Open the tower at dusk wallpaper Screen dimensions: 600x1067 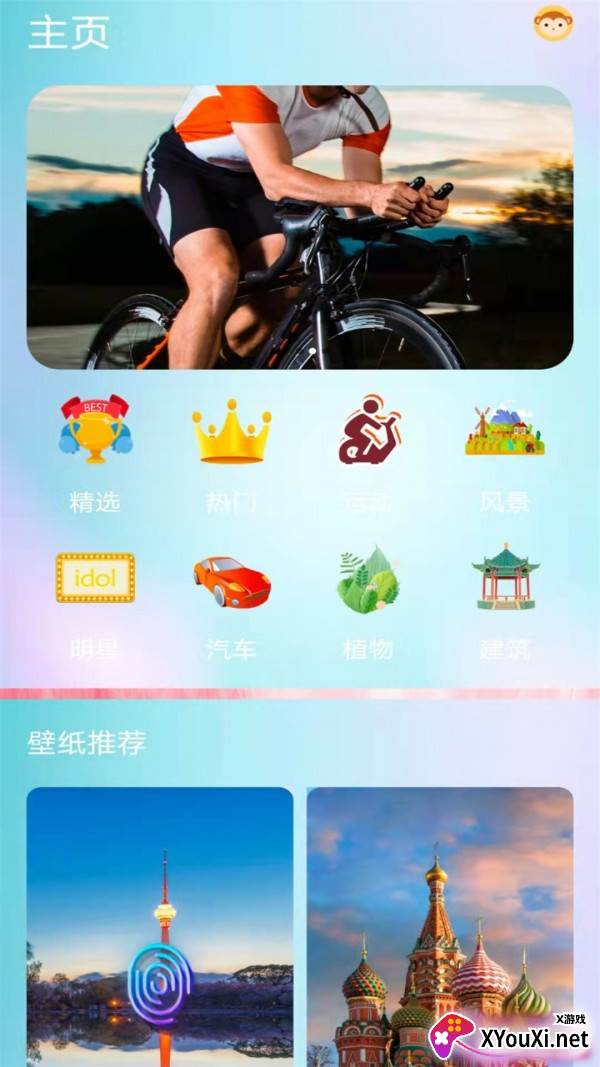point(160,925)
